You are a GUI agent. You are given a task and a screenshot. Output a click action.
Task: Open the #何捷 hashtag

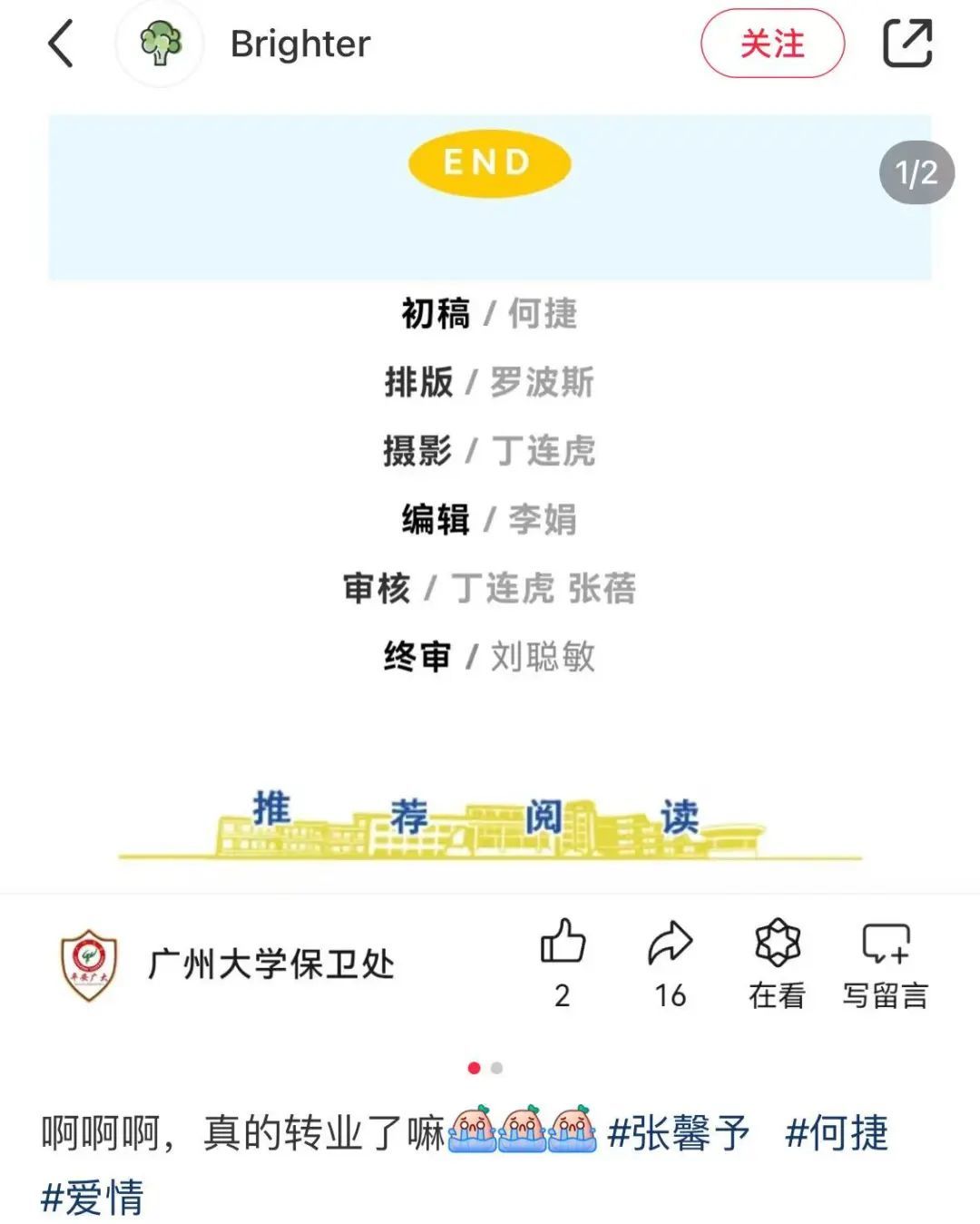coord(837,1134)
